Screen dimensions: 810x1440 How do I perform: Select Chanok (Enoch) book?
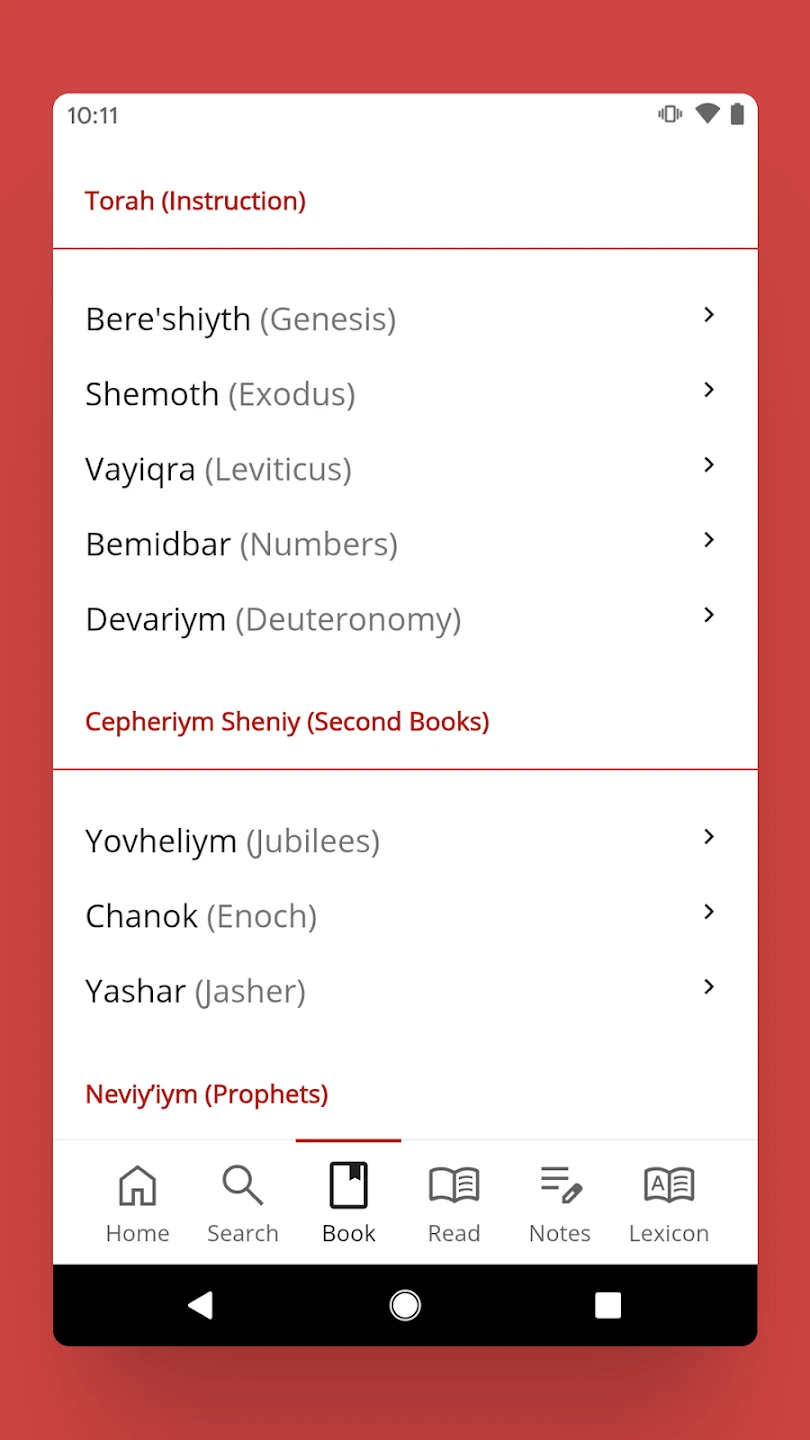[405, 916]
